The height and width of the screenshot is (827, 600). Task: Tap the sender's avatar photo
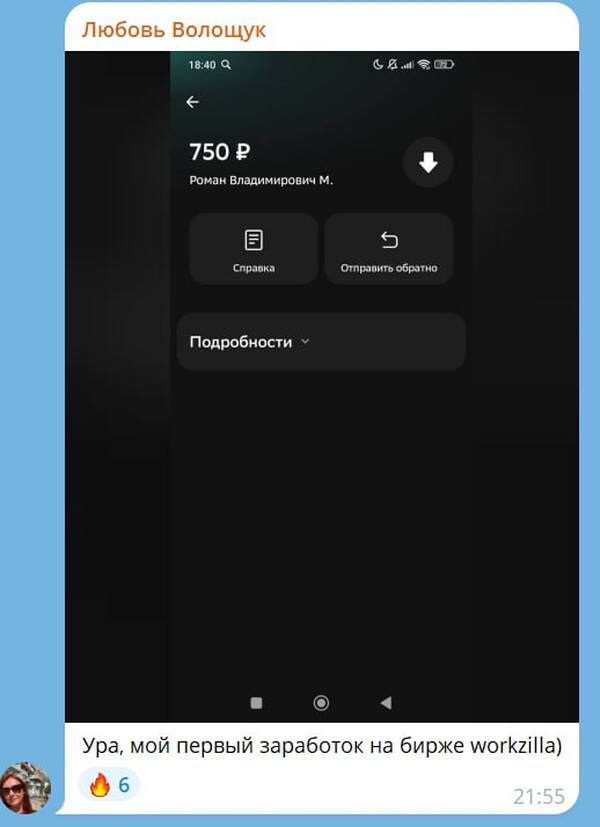[x=26, y=789]
